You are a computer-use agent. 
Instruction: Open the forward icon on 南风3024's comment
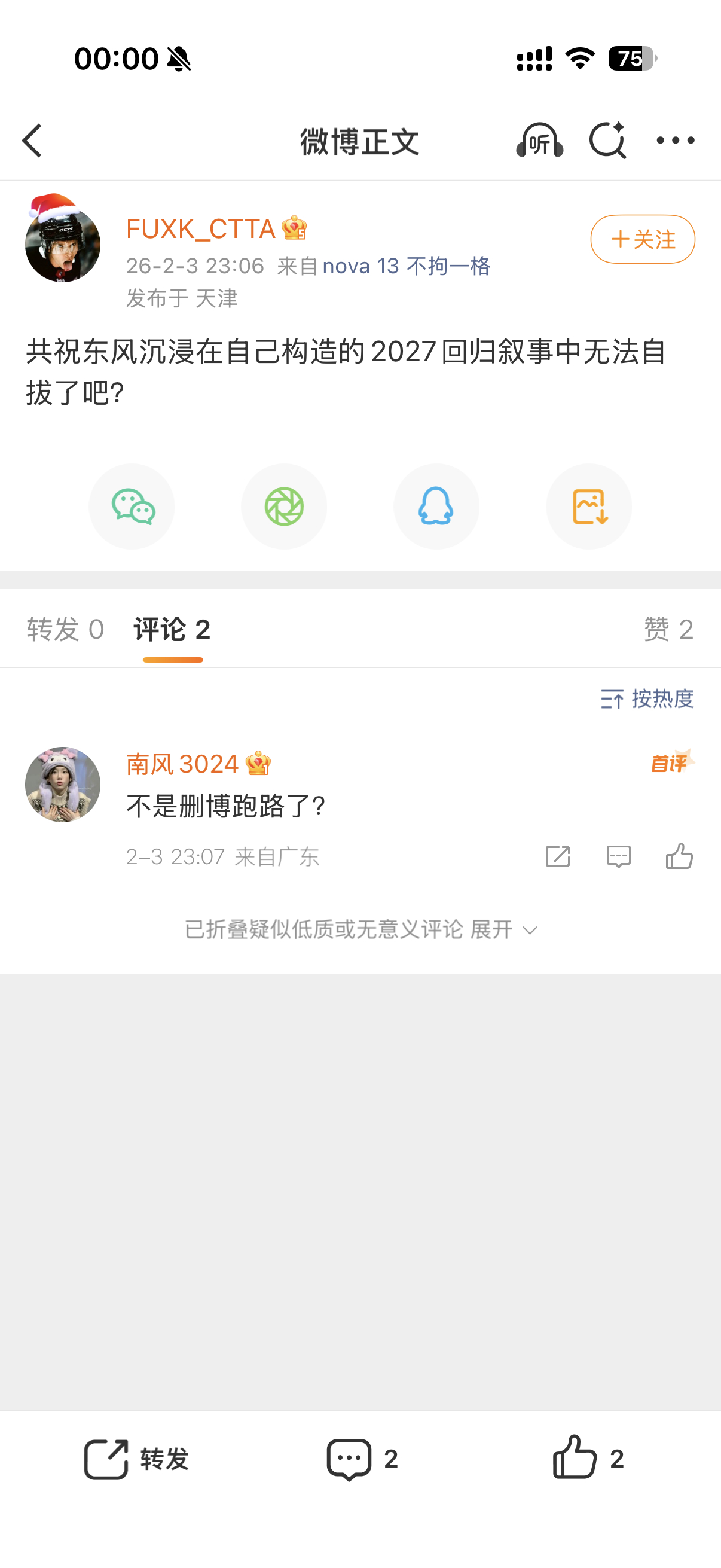pos(558,856)
